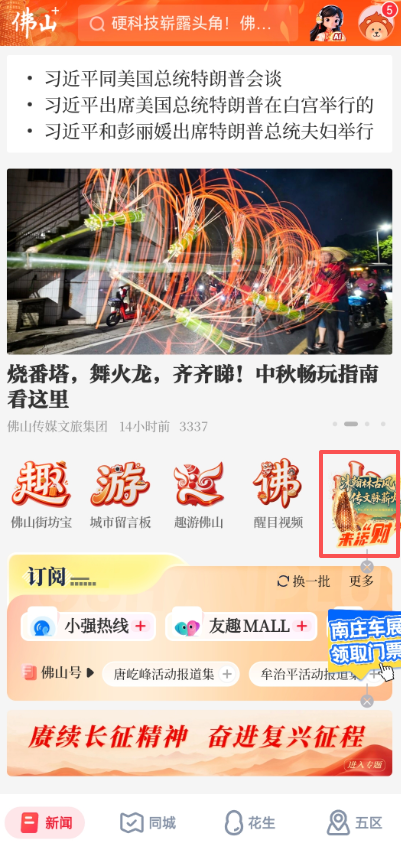
Task: Subscribe to 小强热线
Action: [x=140, y=626]
